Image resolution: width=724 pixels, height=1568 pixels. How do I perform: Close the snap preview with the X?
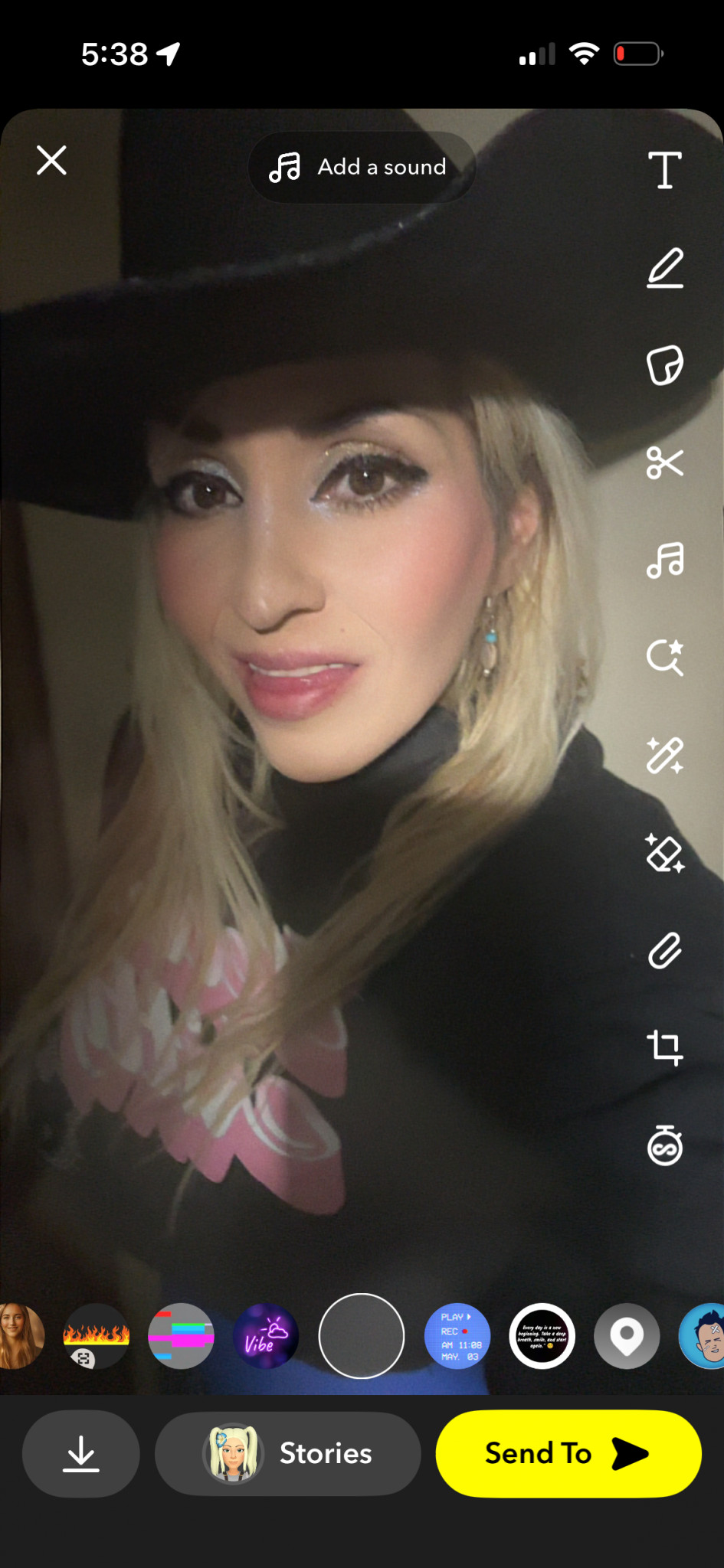[x=51, y=161]
